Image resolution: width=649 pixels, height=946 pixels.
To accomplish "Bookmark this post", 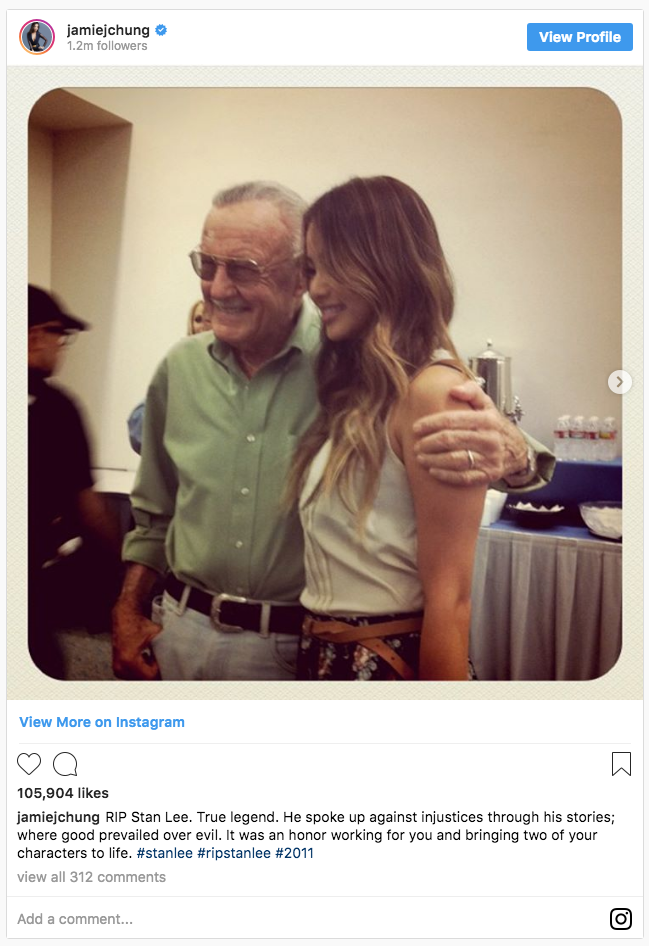I will tap(621, 765).
